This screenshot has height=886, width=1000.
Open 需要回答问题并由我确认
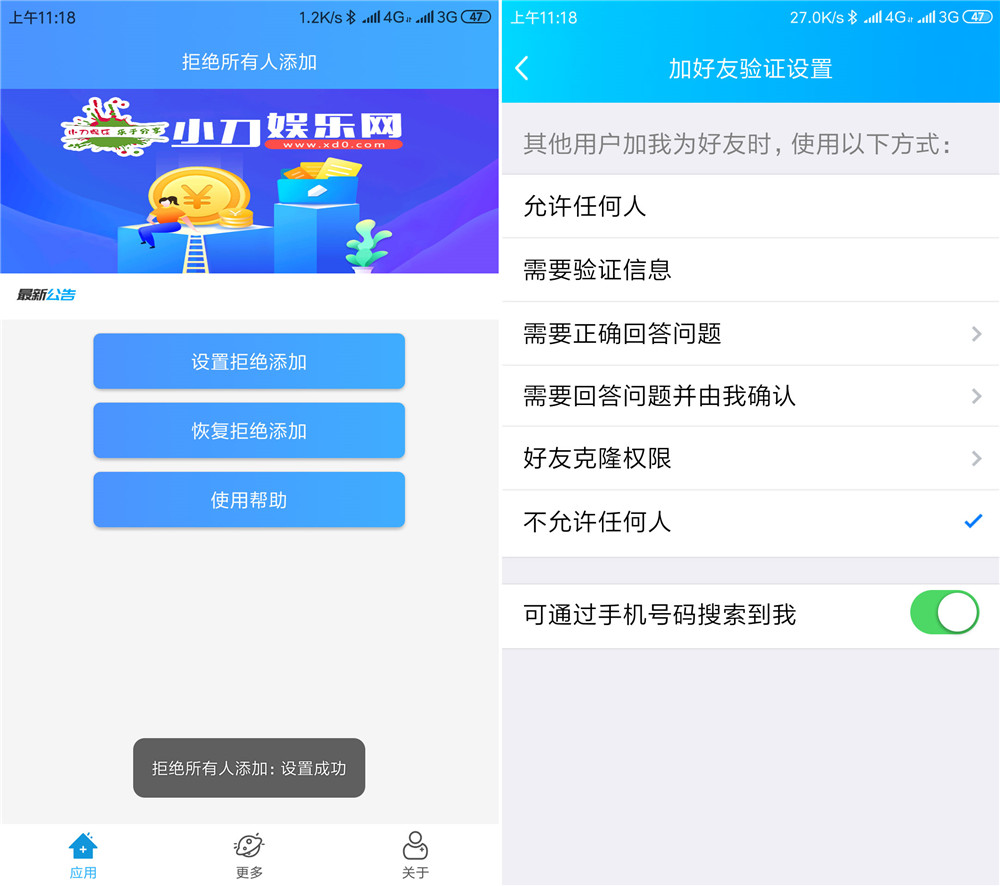pos(750,396)
